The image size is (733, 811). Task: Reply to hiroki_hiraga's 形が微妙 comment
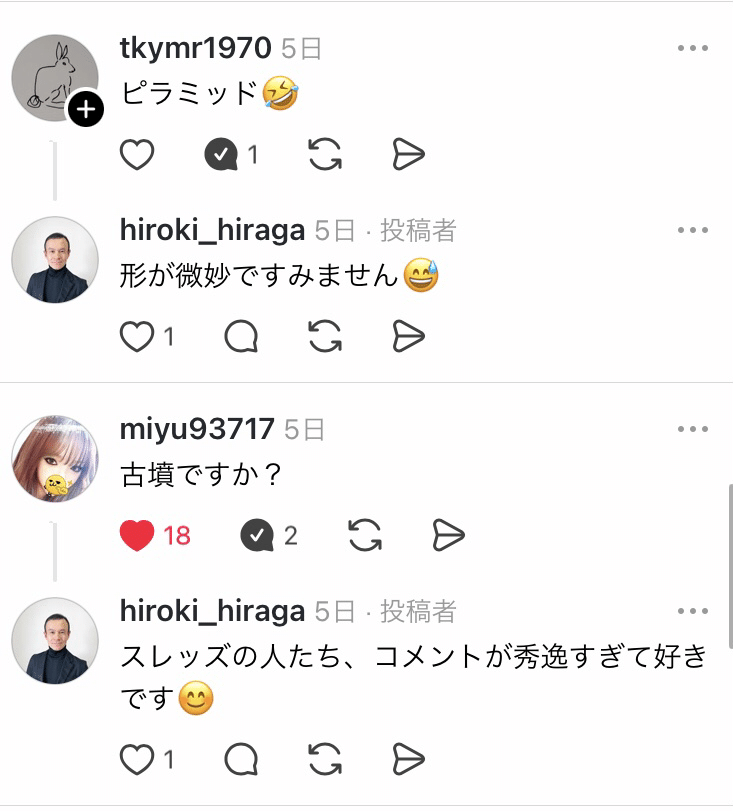tap(240, 338)
